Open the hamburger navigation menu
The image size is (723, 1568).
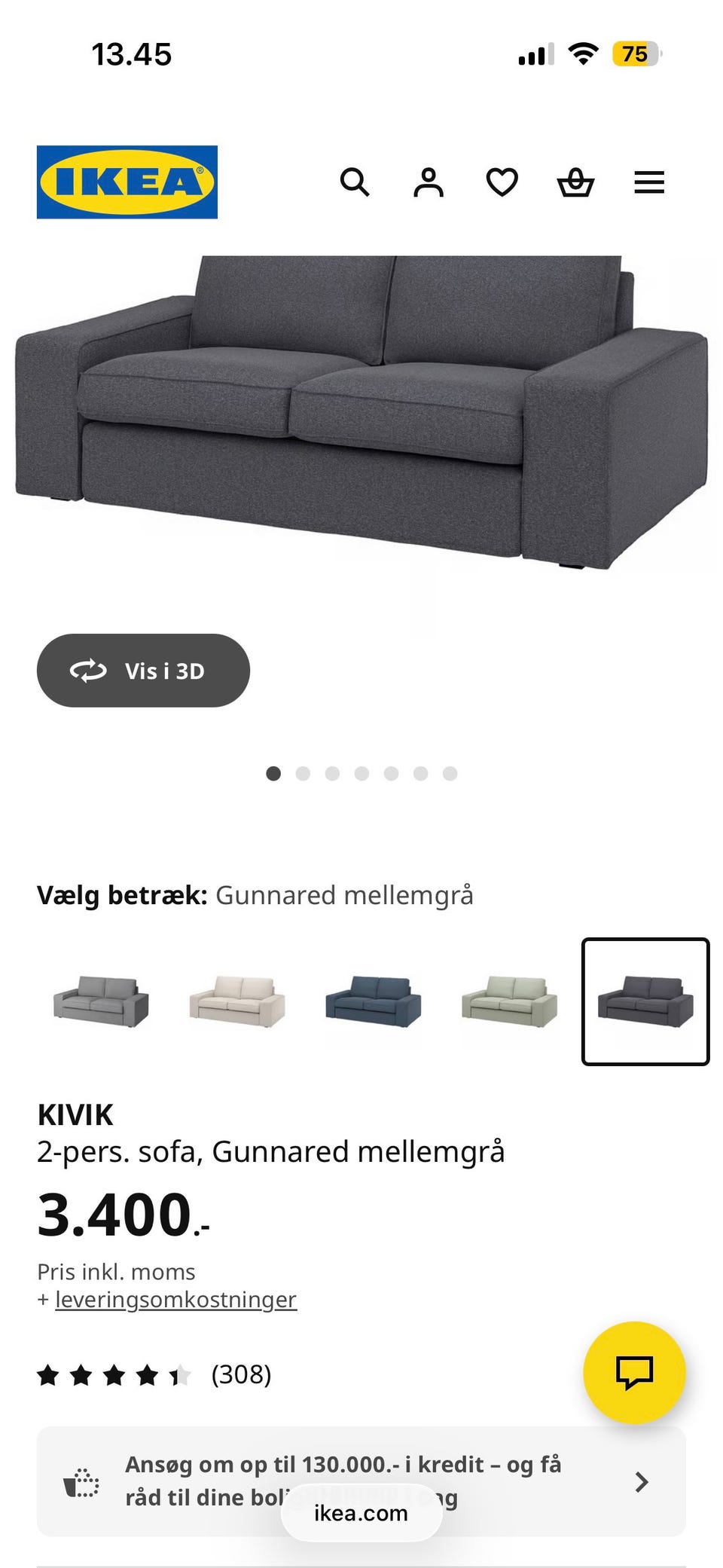click(x=648, y=182)
